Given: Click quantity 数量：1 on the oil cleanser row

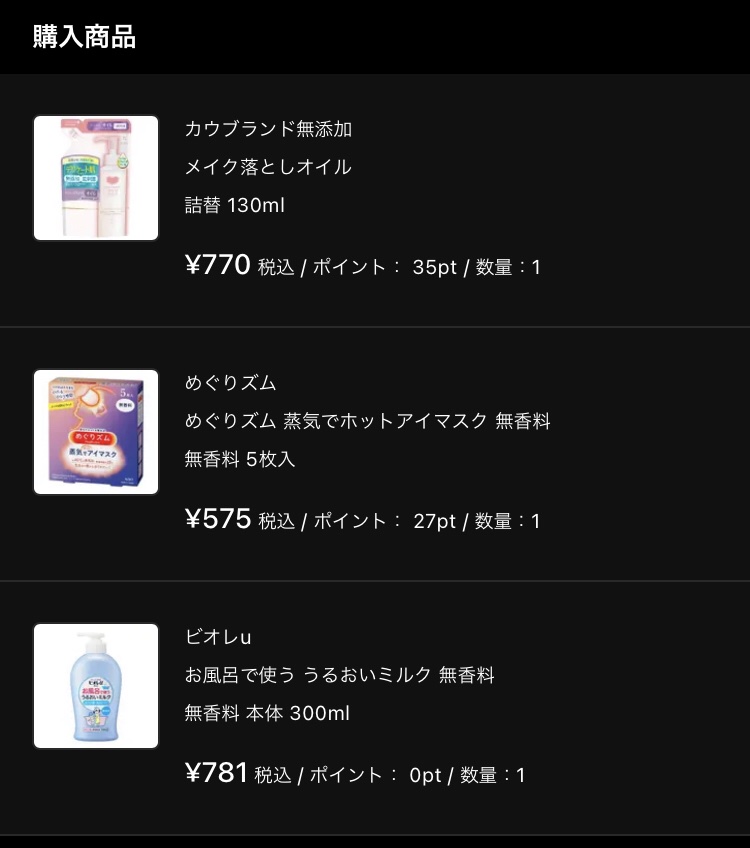Looking at the screenshot, I should pyautogui.click(x=513, y=267).
